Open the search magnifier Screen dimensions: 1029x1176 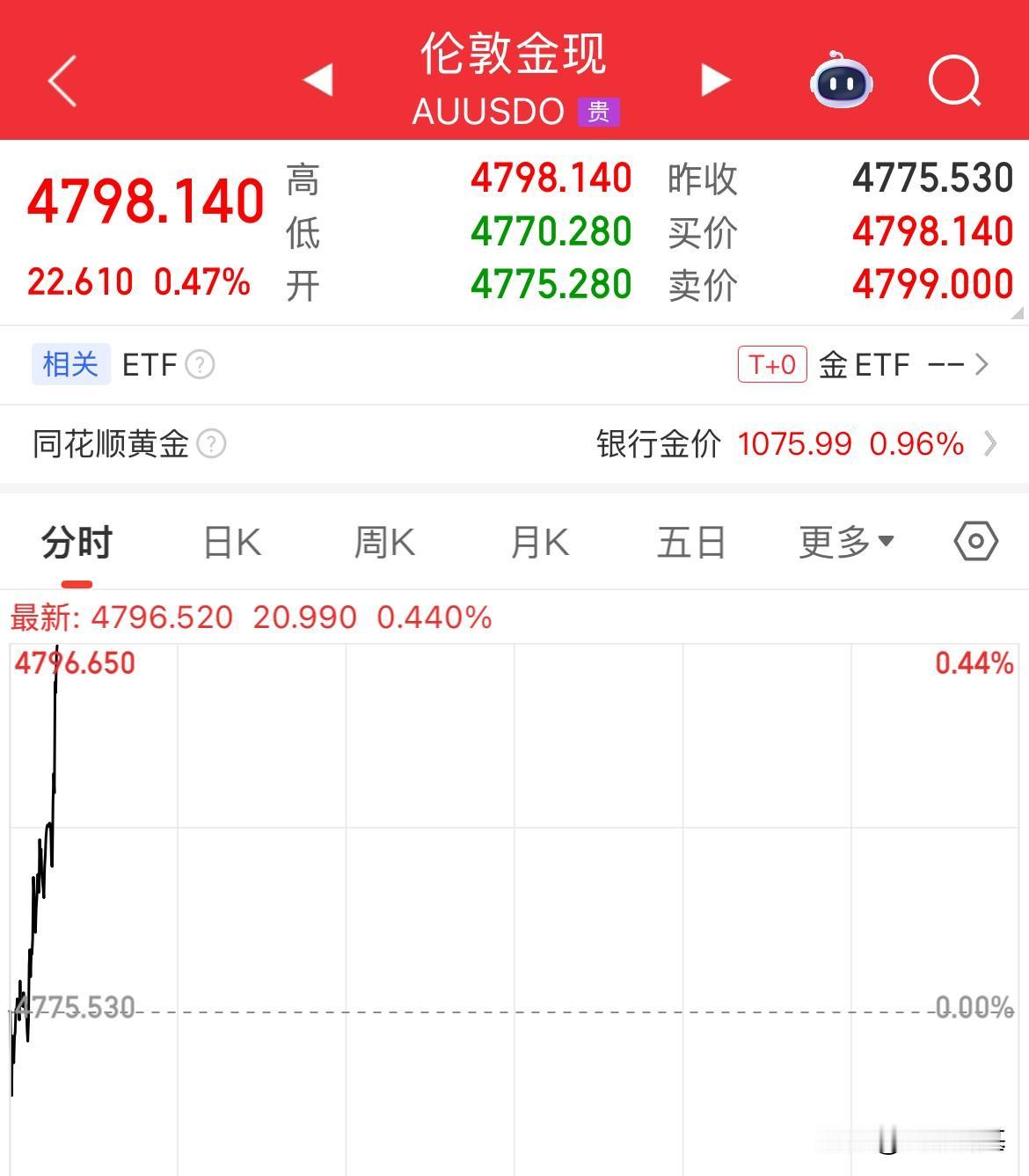(955, 81)
